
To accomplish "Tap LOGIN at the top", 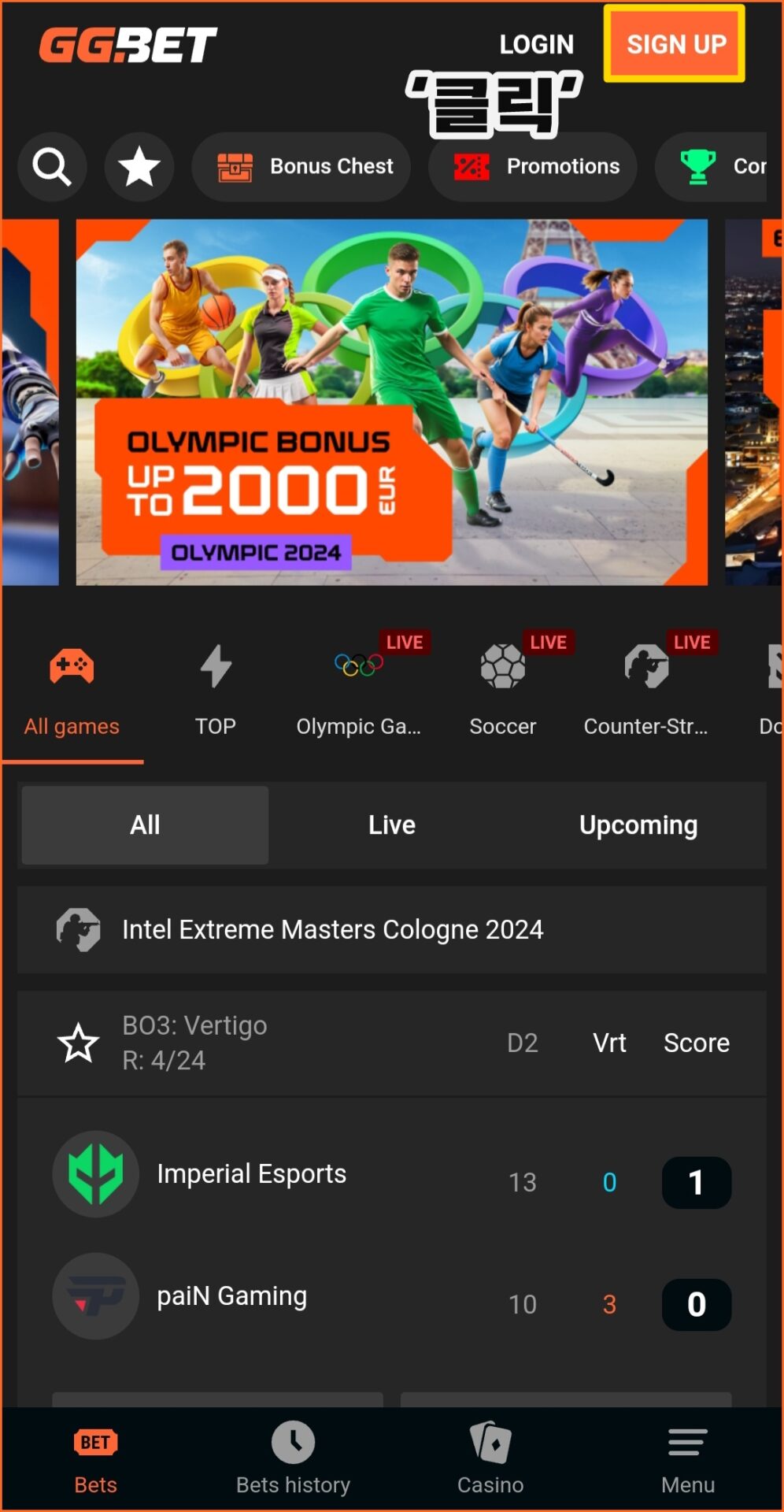I will pyautogui.click(x=536, y=45).
